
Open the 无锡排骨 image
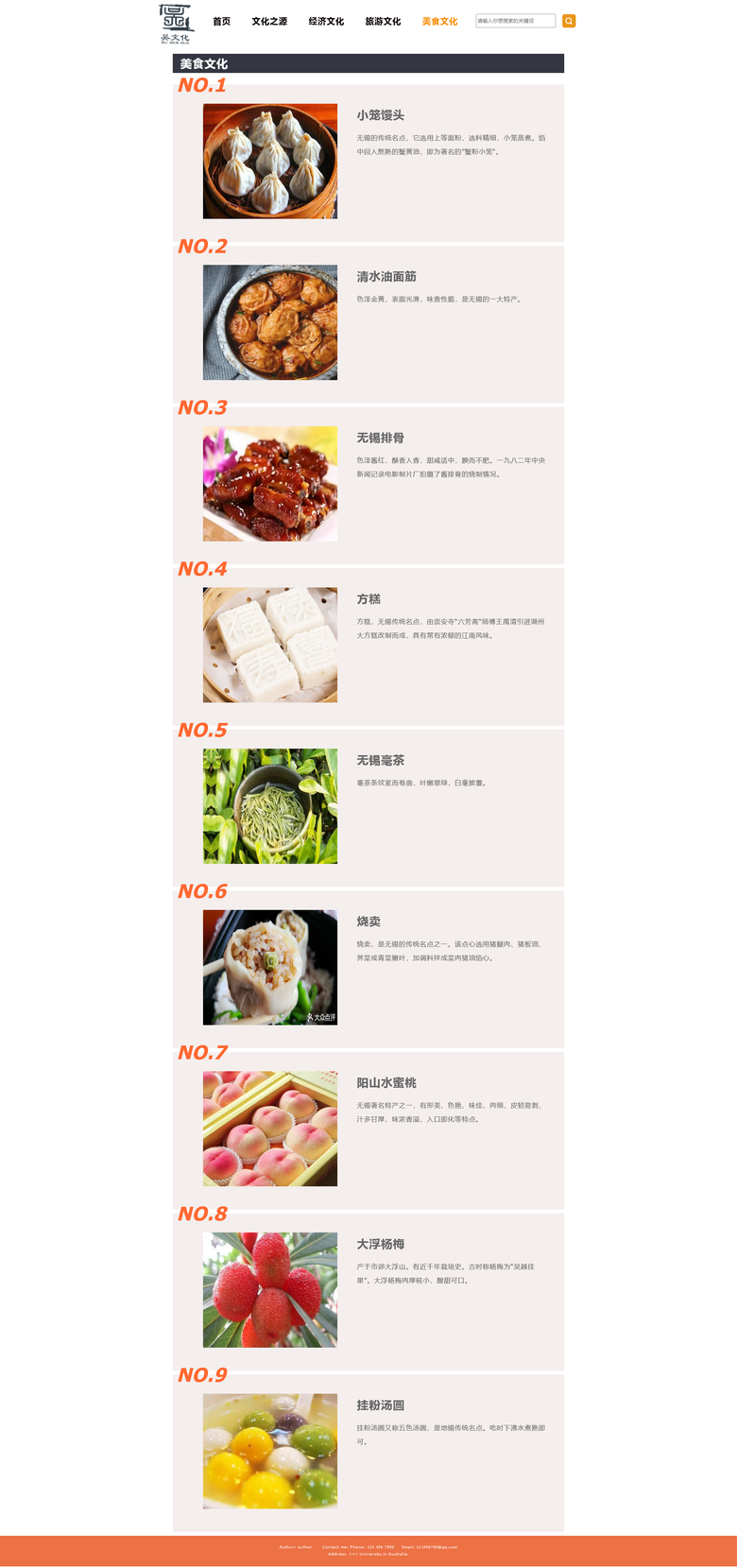pyautogui.click(x=270, y=484)
